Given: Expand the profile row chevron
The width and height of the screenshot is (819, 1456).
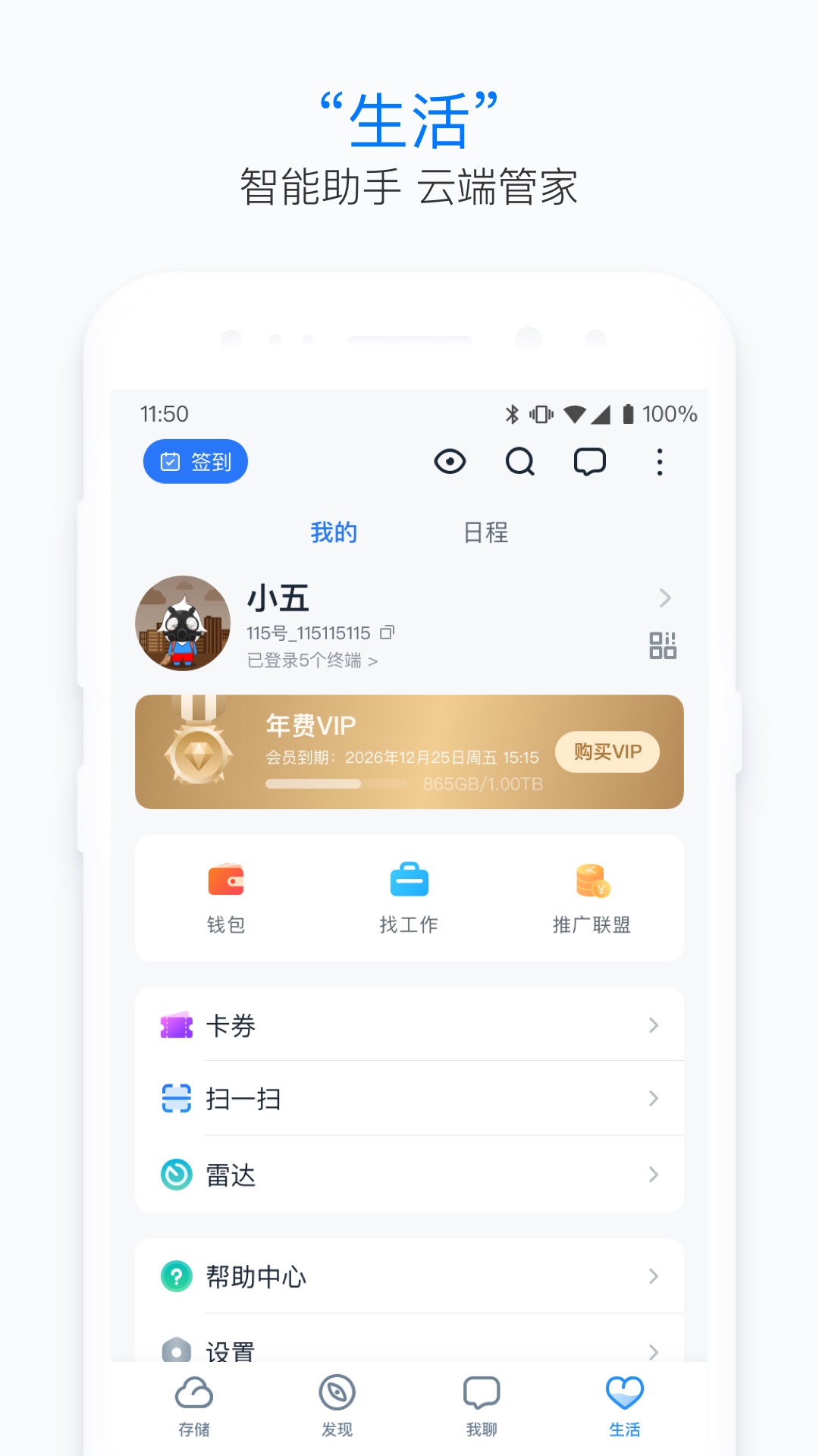Looking at the screenshot, I should pyautogui.click(x=665, y=598).
